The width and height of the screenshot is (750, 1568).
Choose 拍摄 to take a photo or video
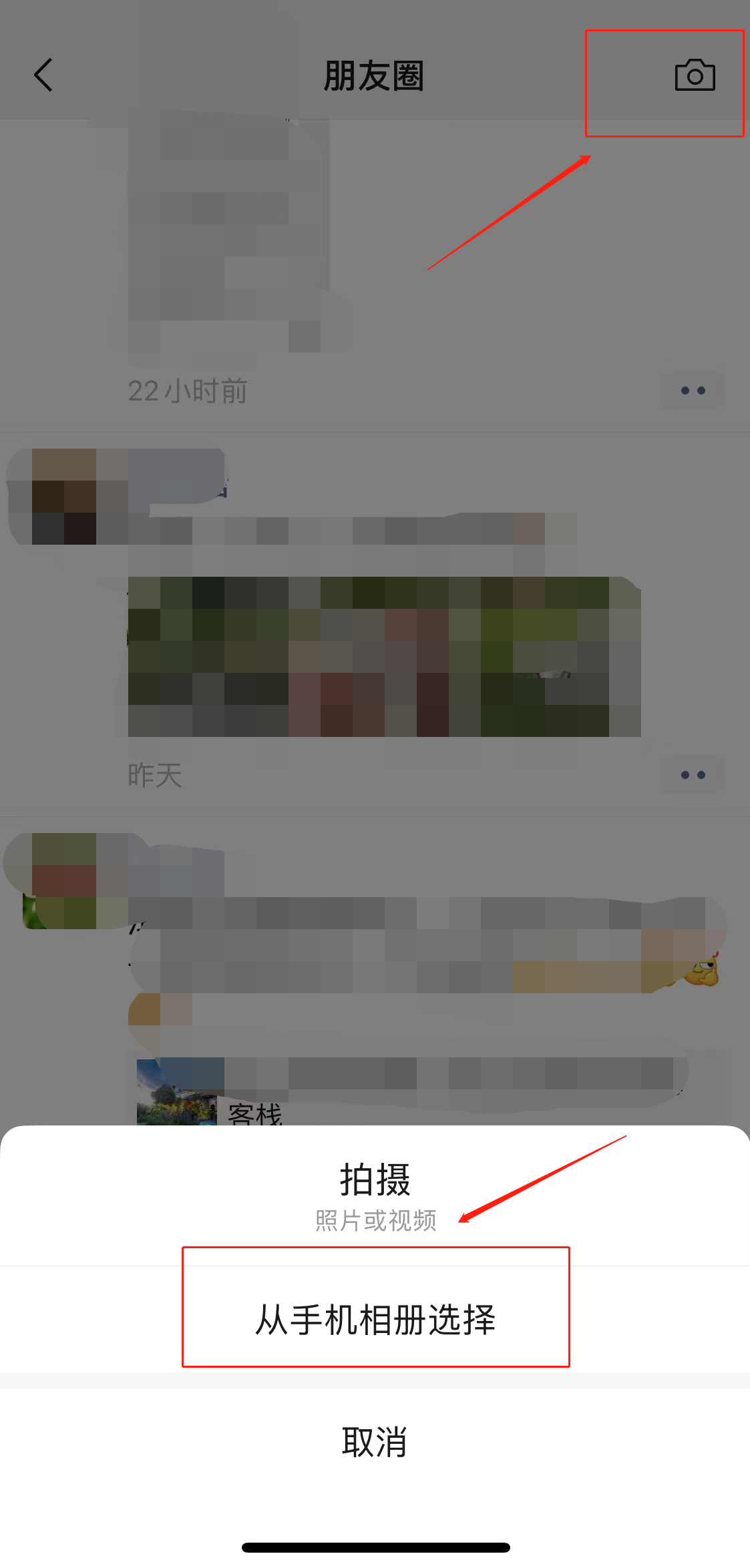tap(375, 1195)
